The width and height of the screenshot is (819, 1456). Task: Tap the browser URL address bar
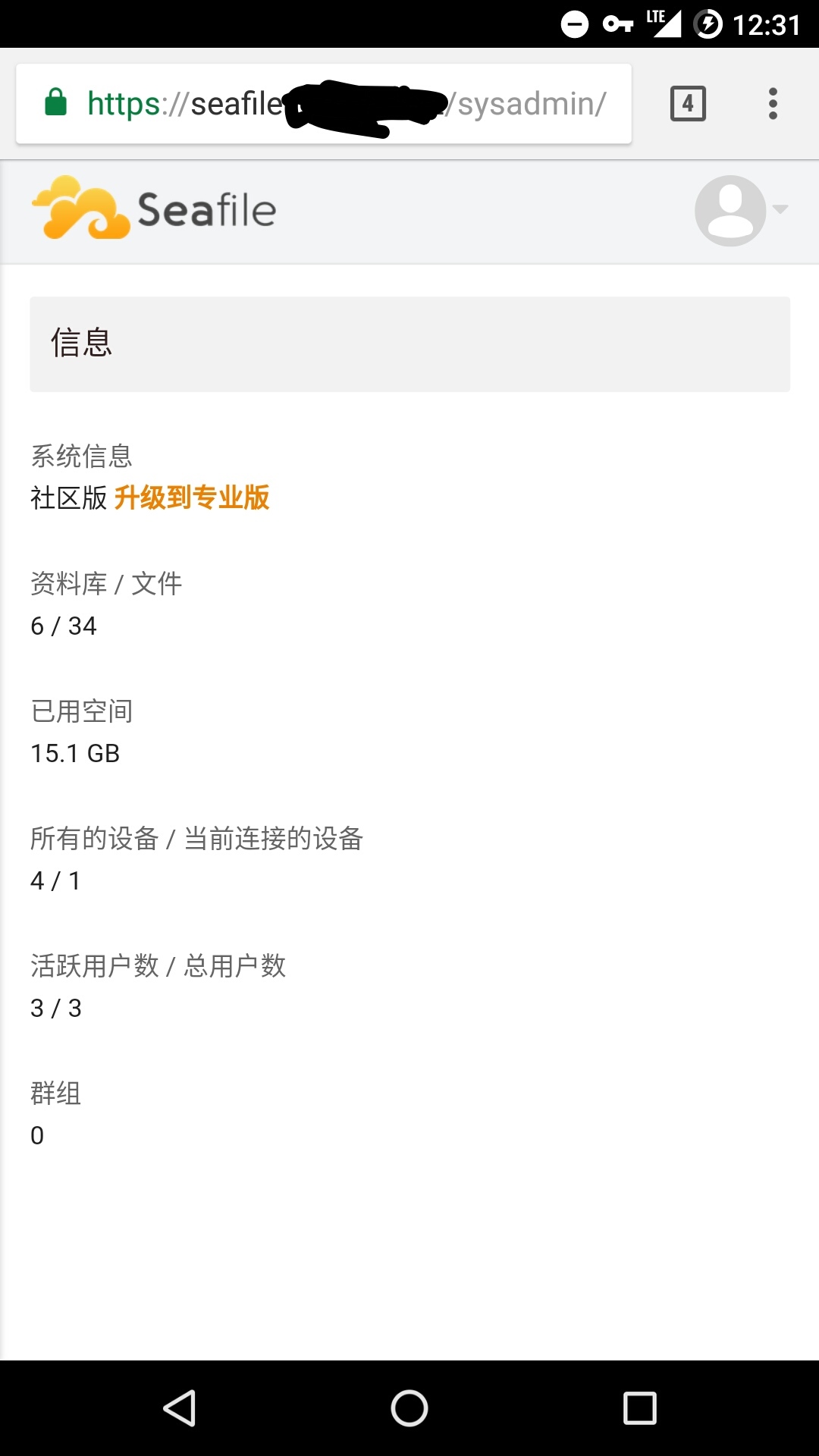coord(324,104)
